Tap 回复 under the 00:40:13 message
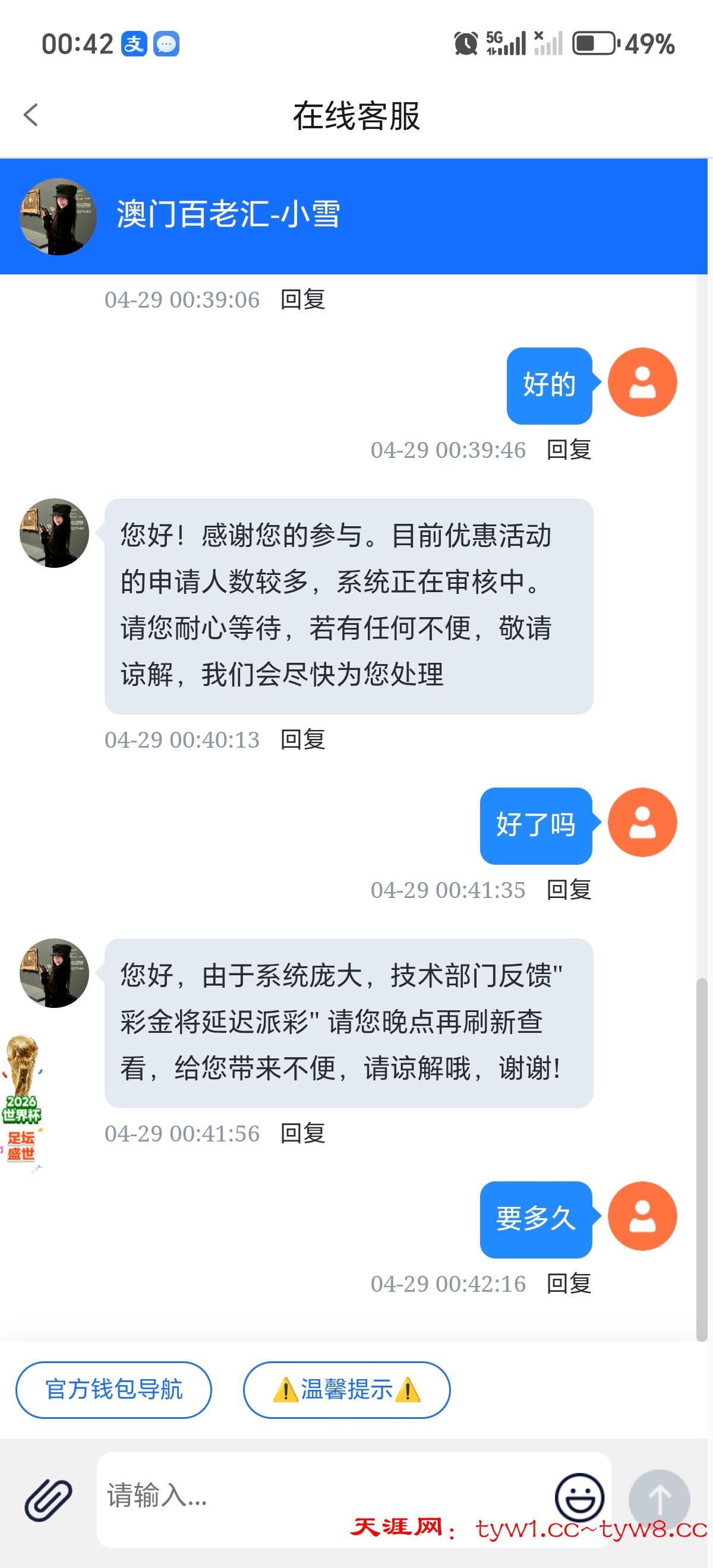 click(x=302, y=739)
